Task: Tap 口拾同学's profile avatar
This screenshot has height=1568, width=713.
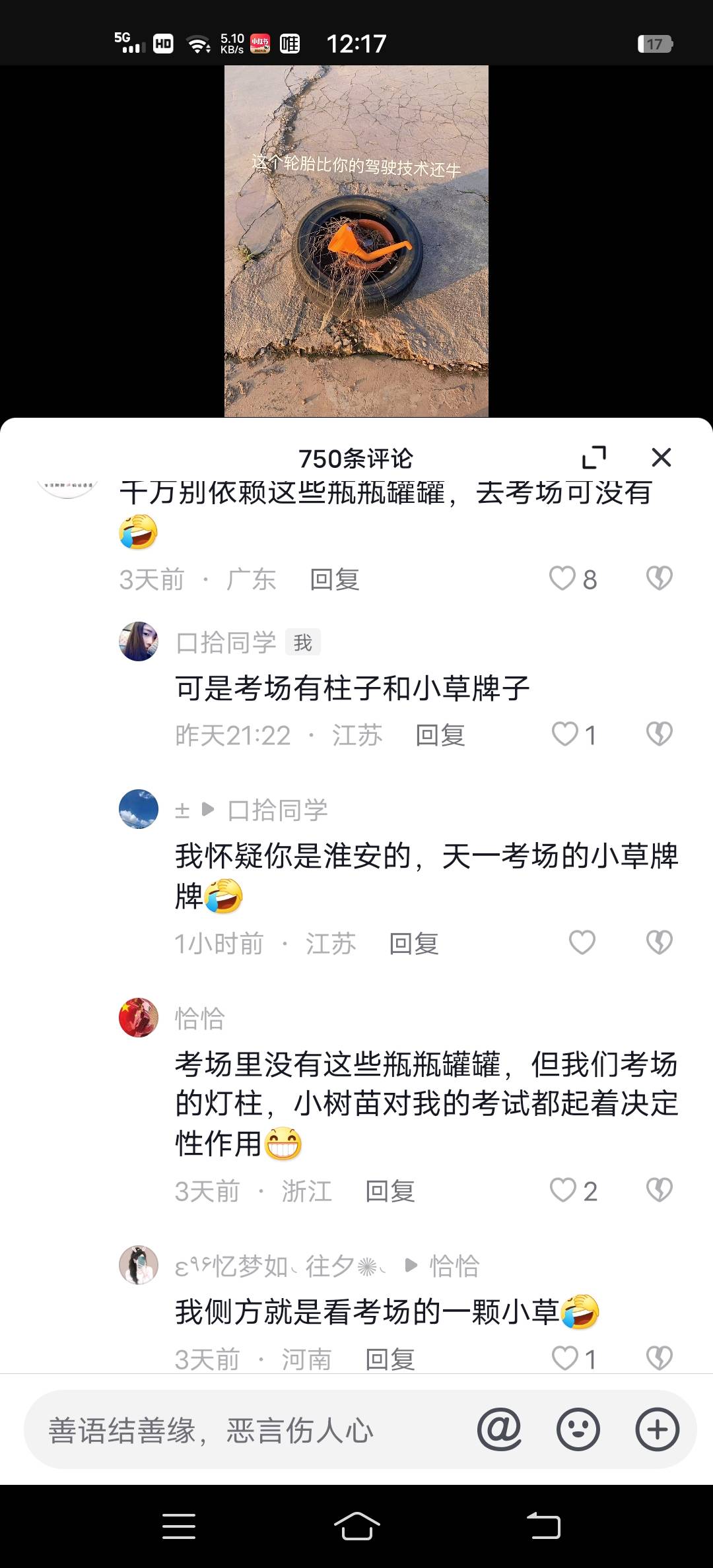Action: (x=139, y=643)
